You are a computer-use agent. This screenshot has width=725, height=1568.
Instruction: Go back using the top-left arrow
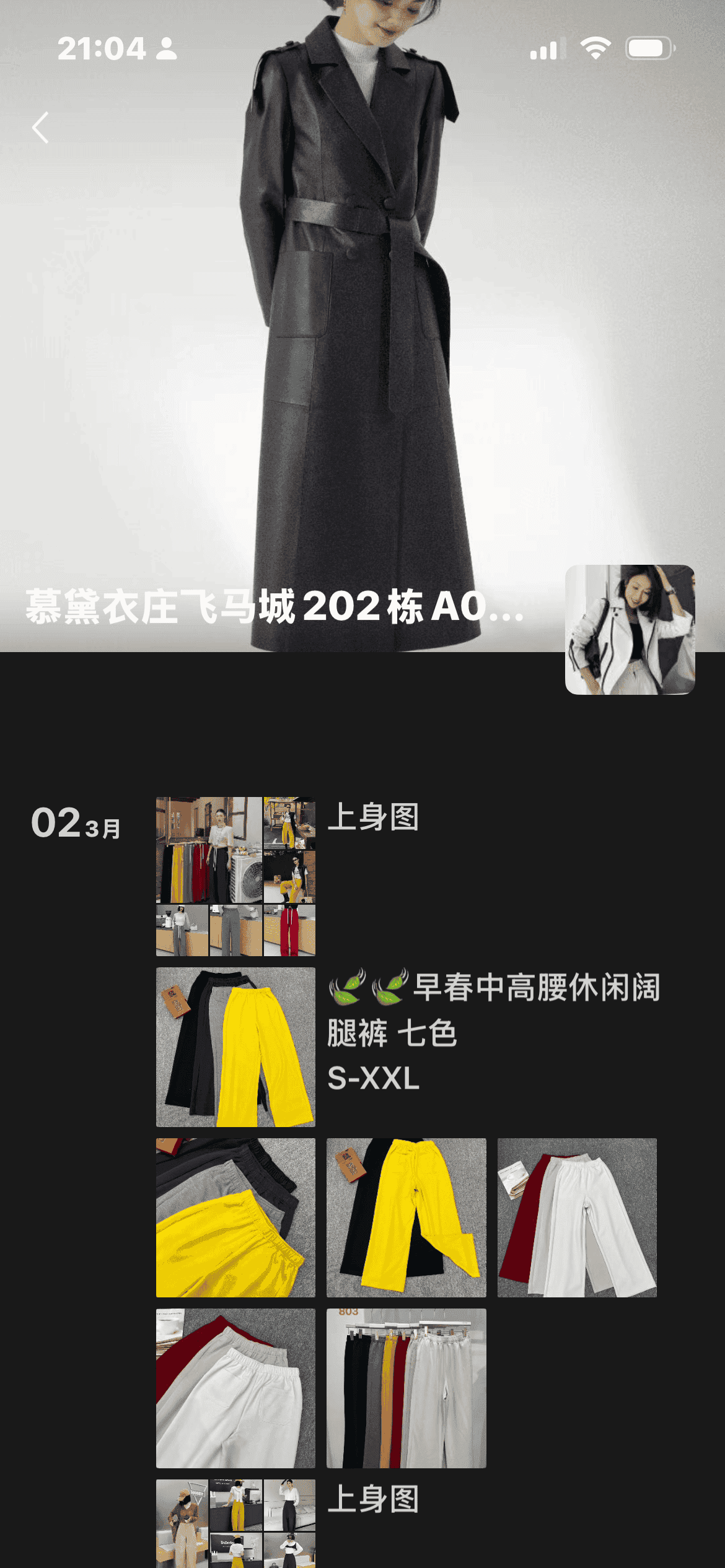point(41,128)
